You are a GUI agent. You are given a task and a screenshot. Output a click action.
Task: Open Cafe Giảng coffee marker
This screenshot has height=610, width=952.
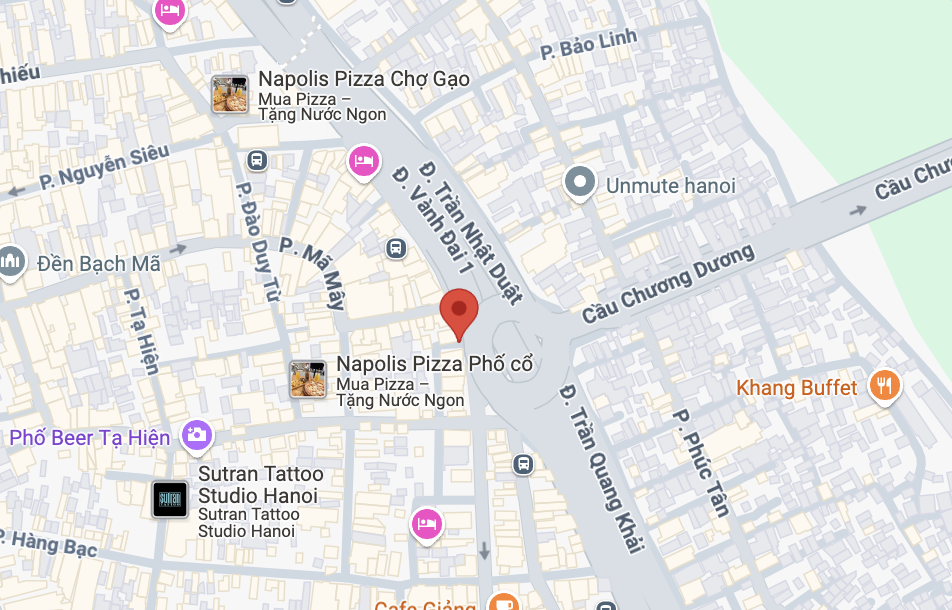tap(503, 603)
